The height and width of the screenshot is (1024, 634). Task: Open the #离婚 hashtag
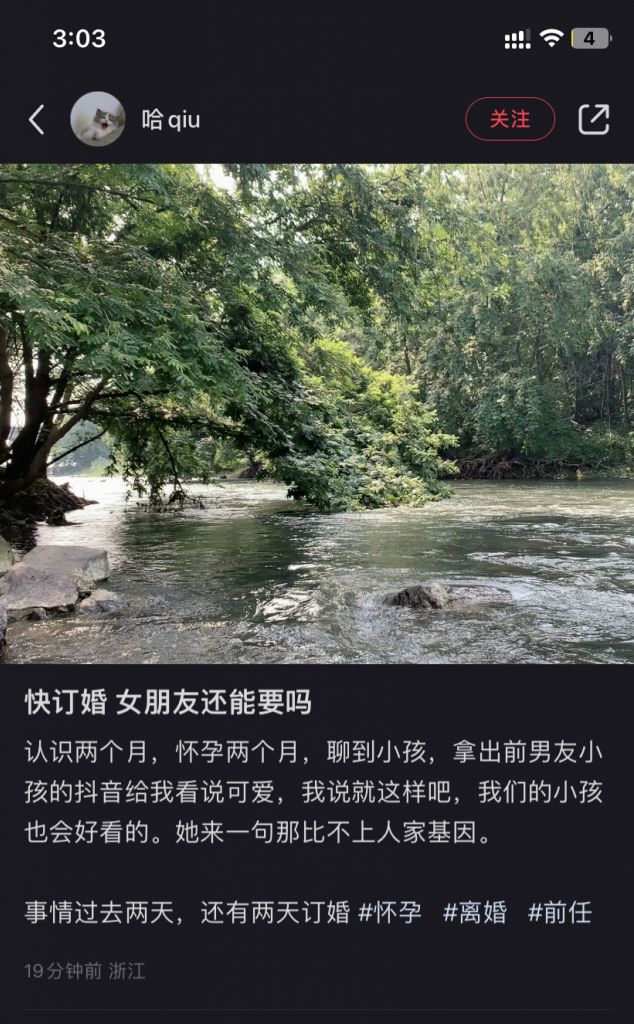coord(475,912)
